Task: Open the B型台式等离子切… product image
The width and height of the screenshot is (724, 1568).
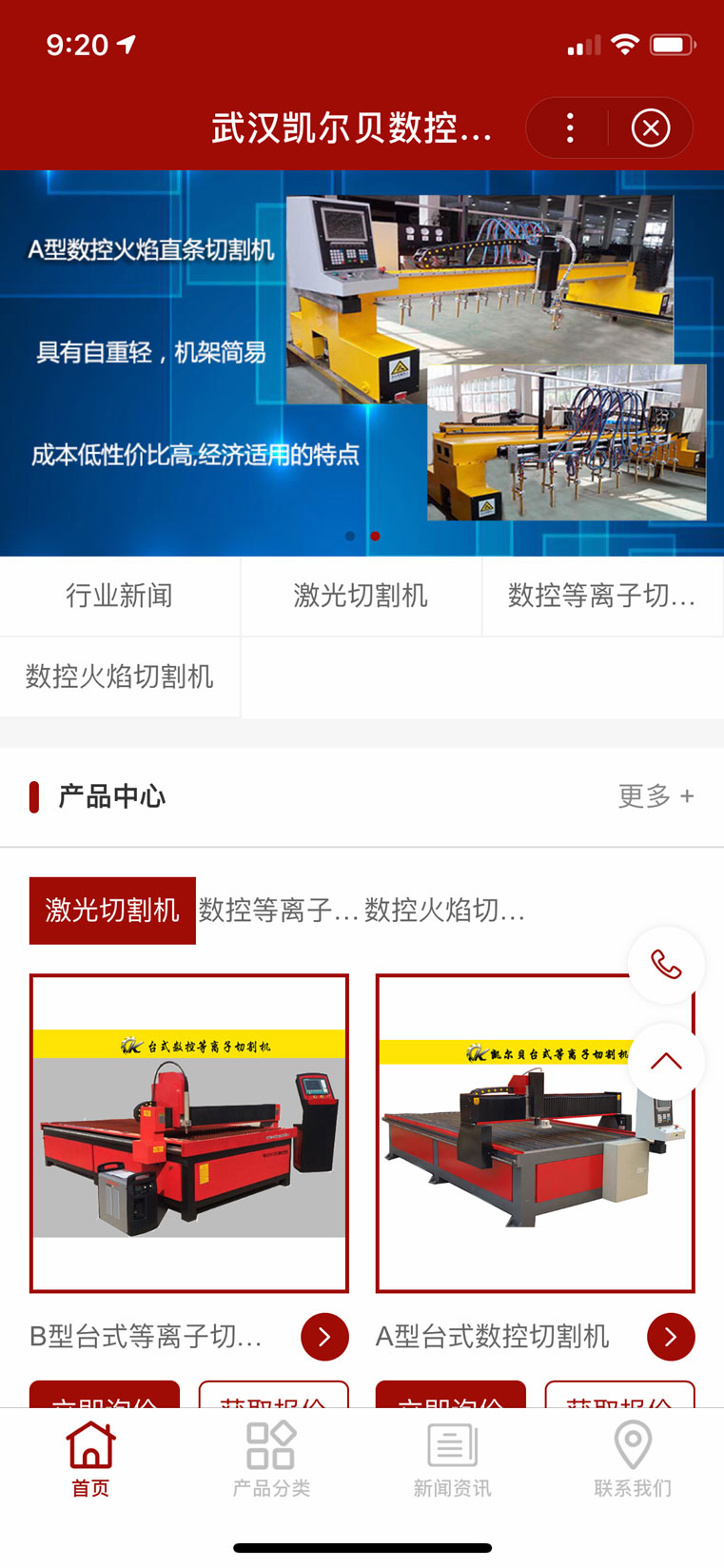Action: coord(189,1132)
